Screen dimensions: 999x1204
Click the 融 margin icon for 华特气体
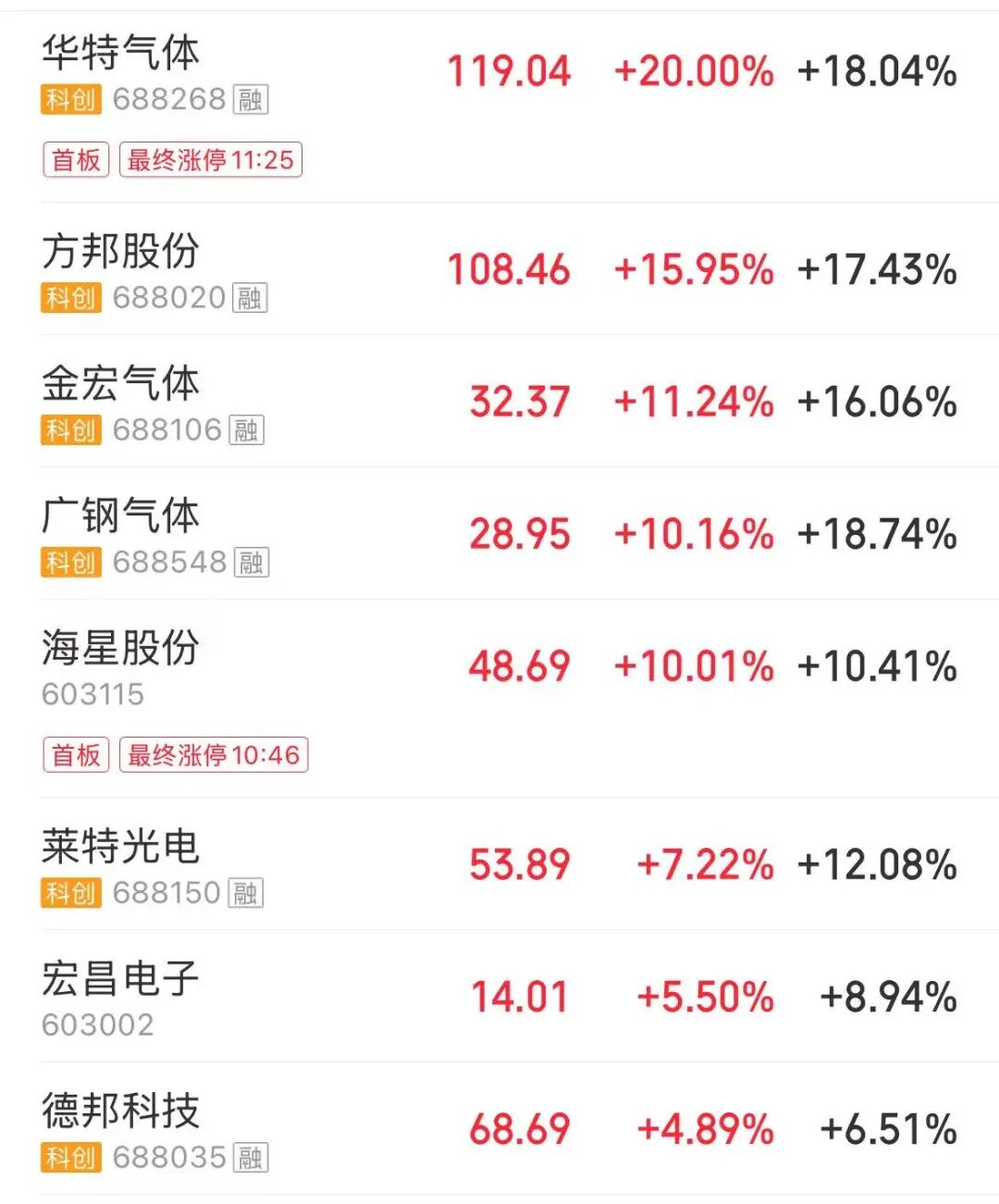pos(250,99)
